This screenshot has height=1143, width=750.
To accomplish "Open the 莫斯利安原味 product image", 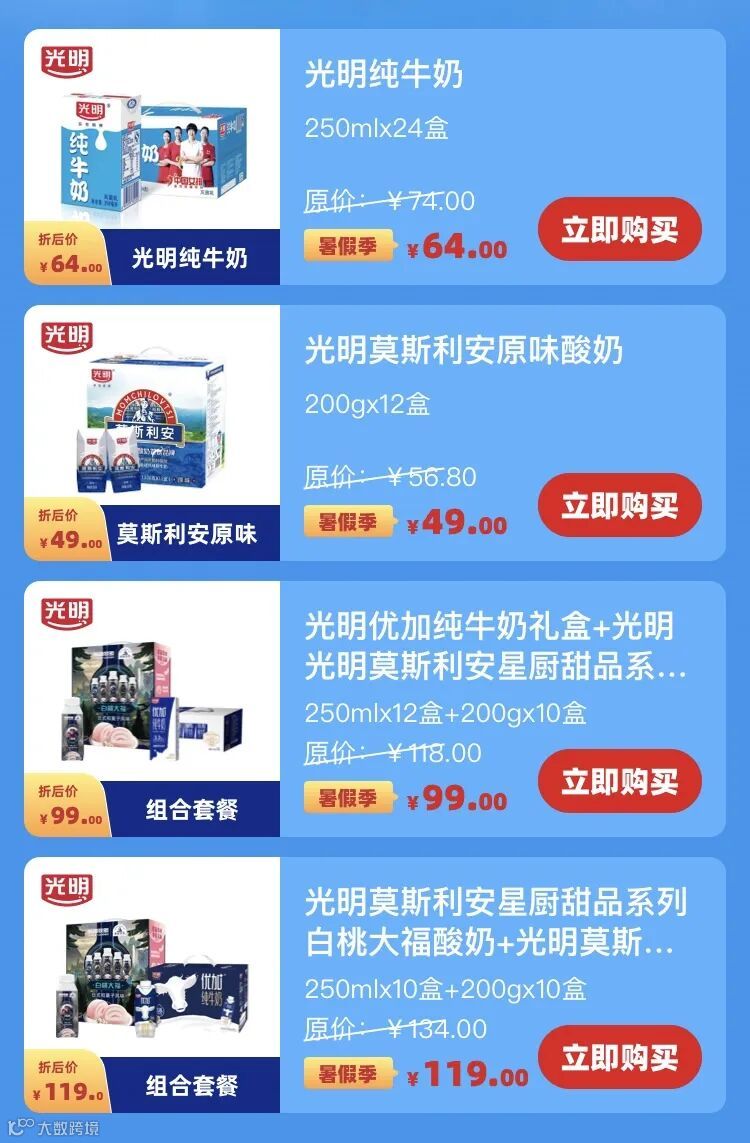I will pos(152,433).
